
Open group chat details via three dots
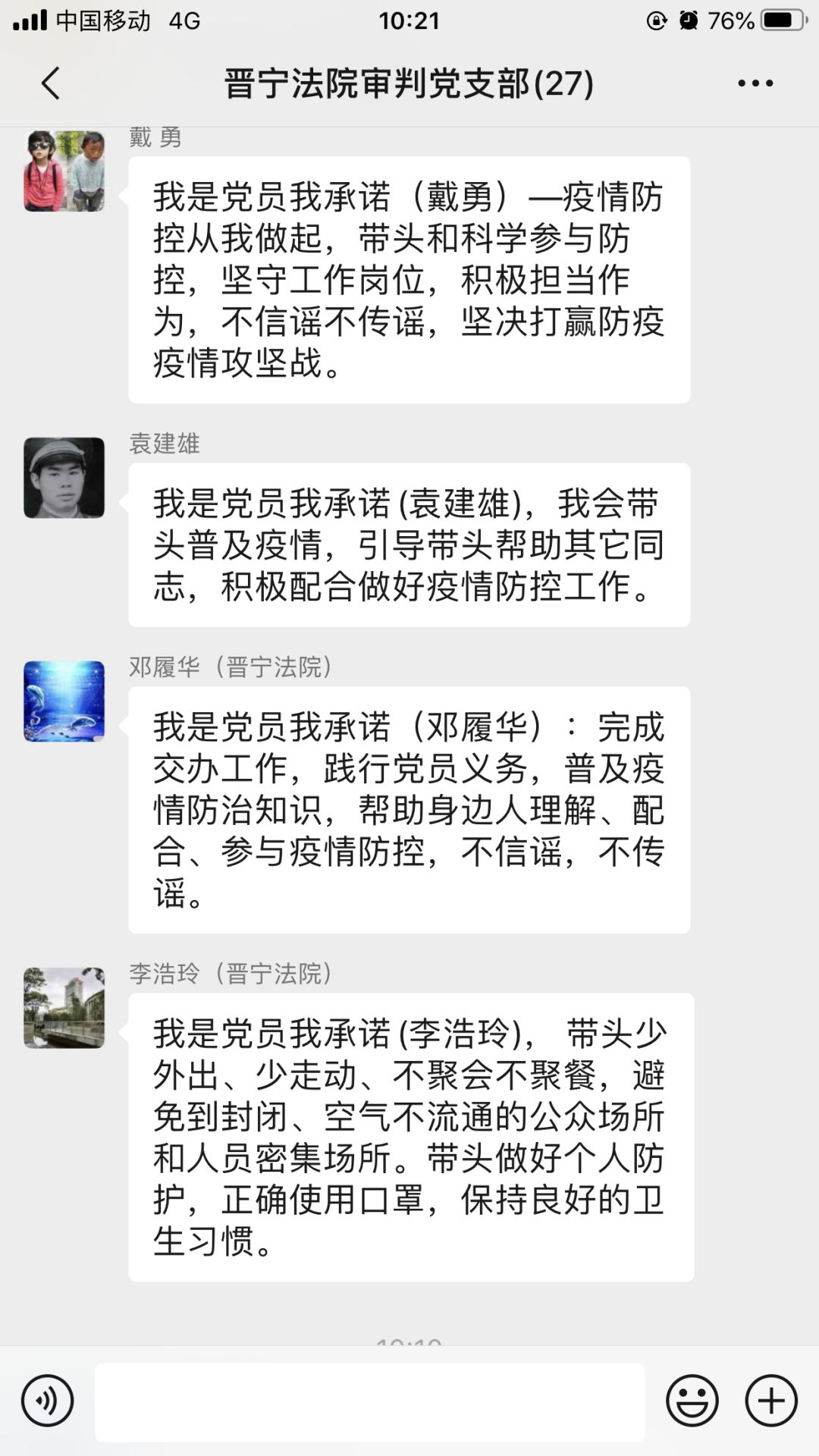click(x=755, y=83)
